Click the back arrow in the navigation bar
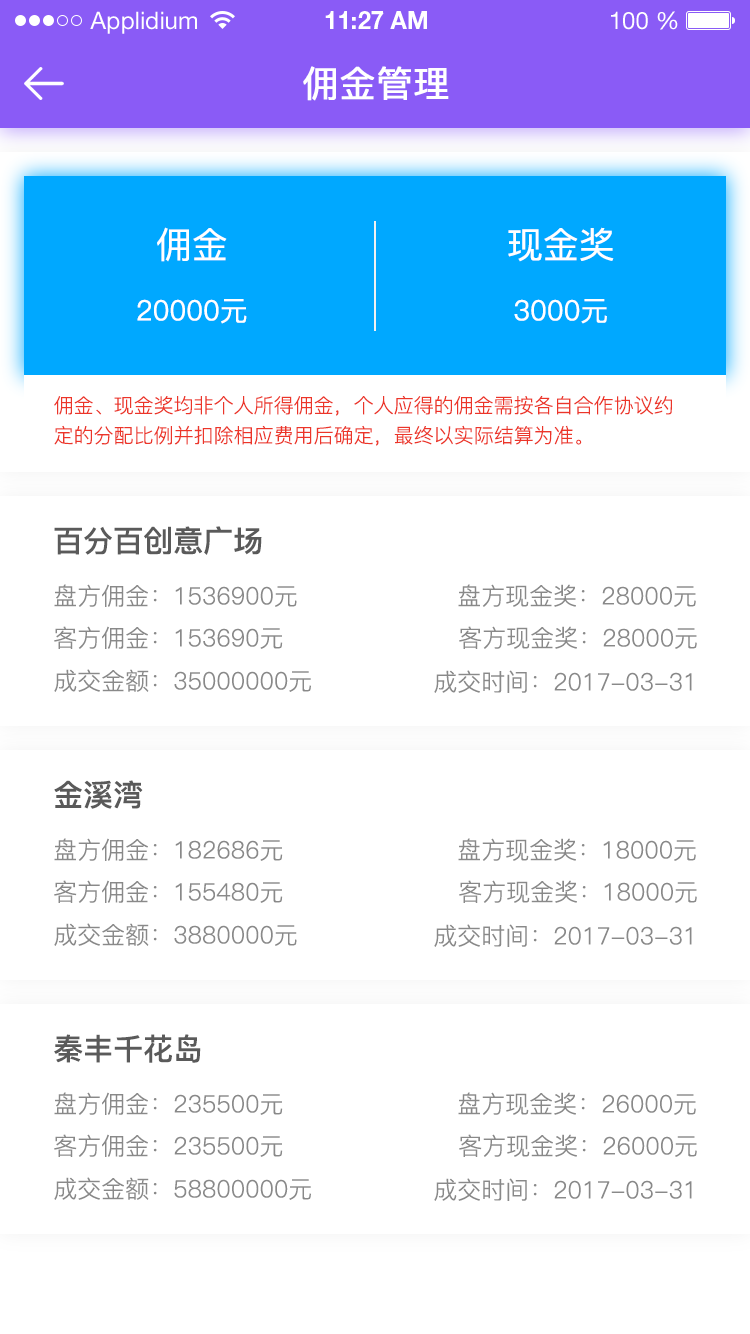Image resolution: width=750 pixels, height=1334 pixels. [42, 84]
